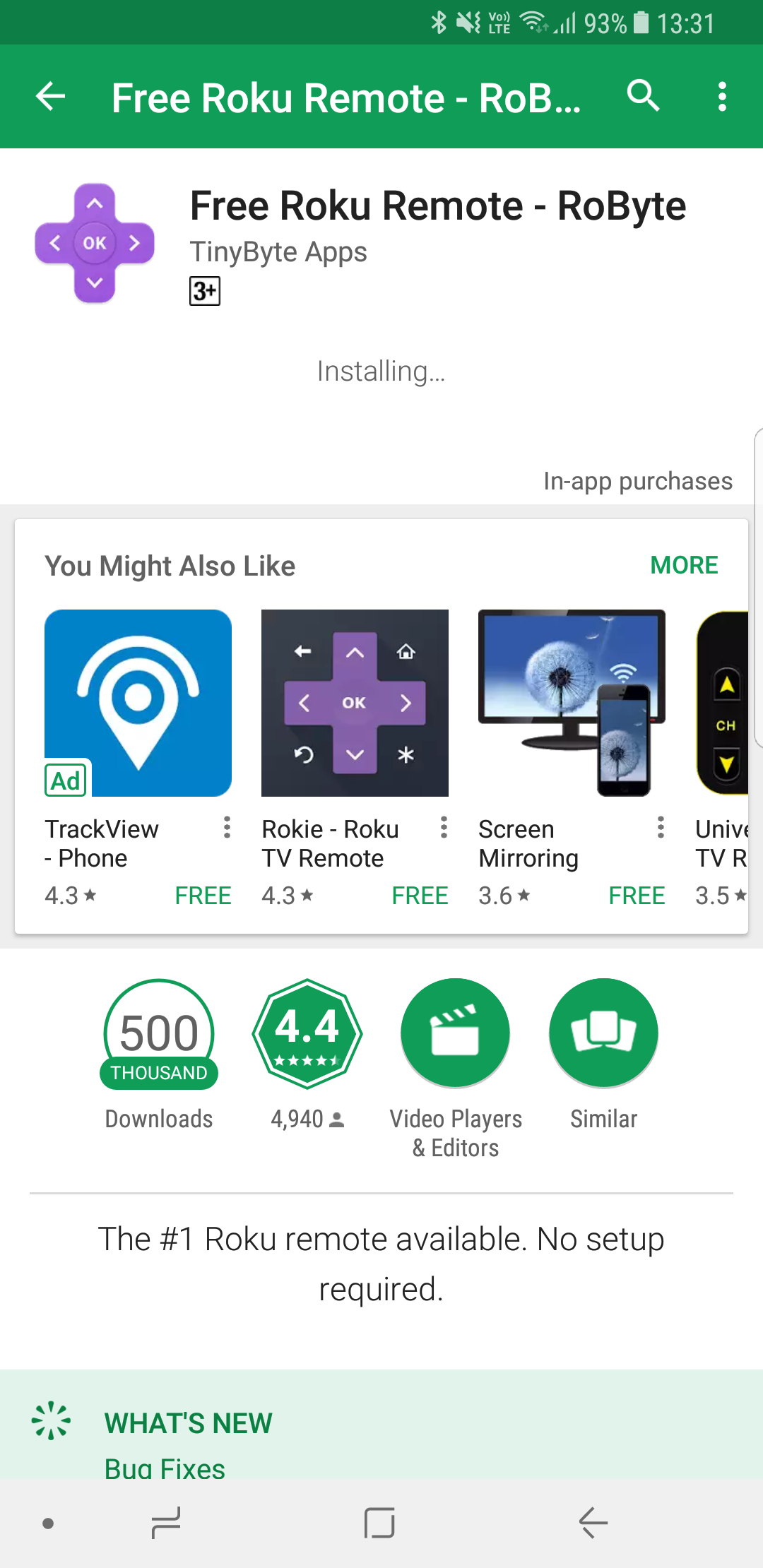Open the options menu for Screen Mirroring
The height and width of the screenshot is (1568, 763).
(661, 827)
